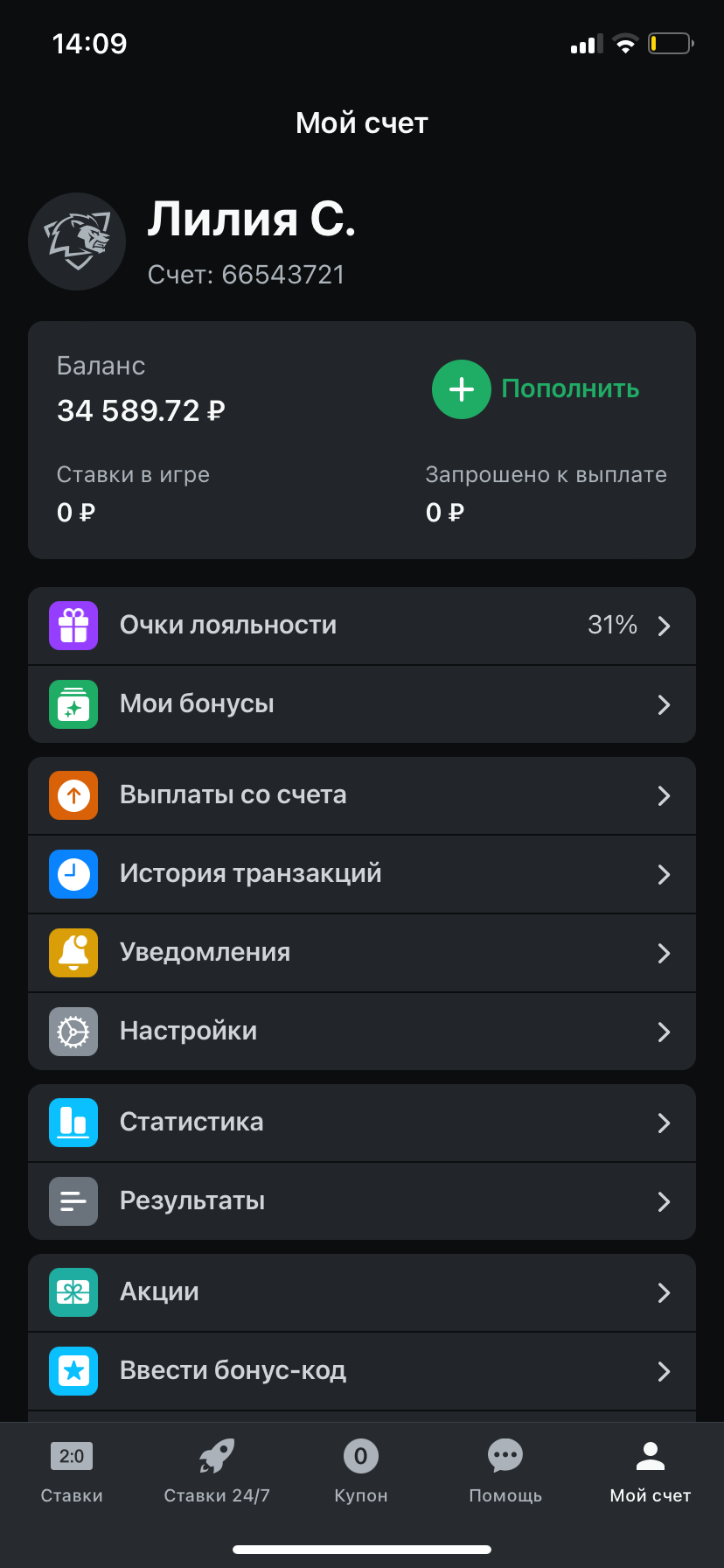Open Настройки

(361, 1032)
